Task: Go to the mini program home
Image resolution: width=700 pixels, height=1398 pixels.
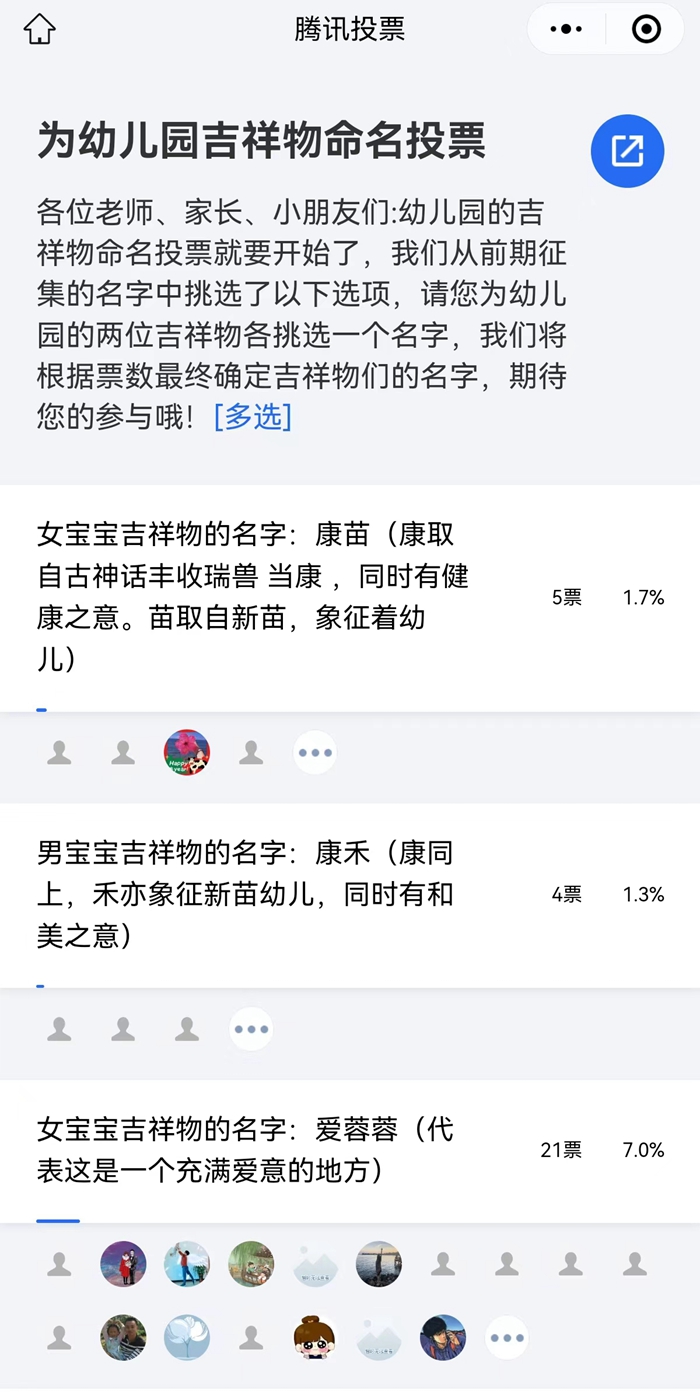Action: (40, 30)
